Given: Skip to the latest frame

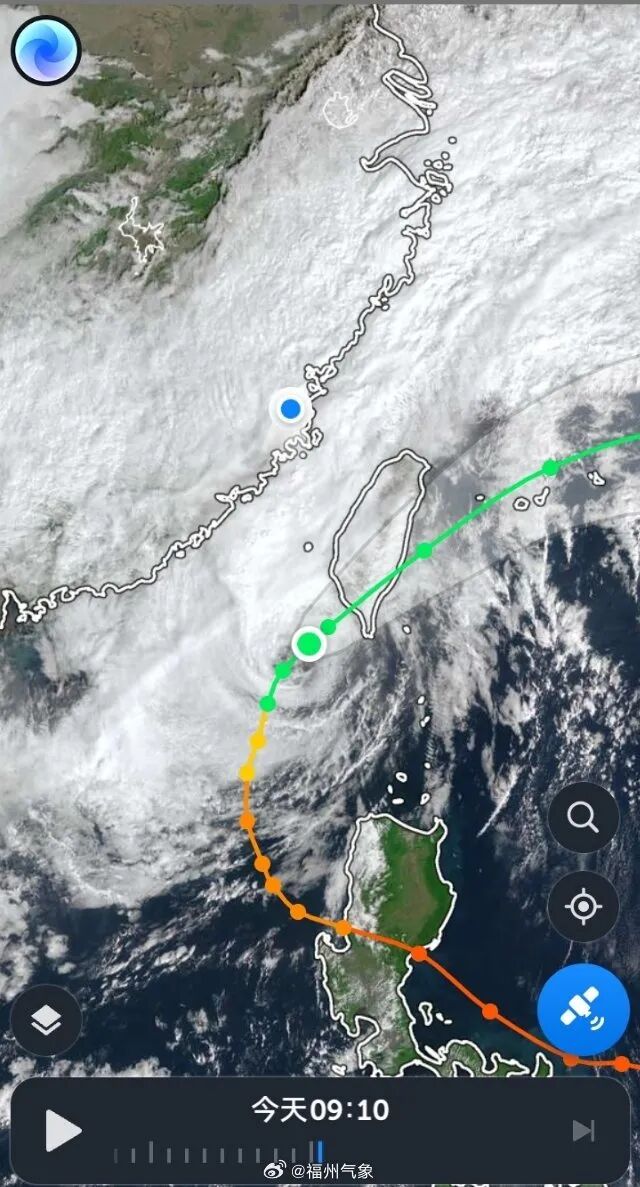Looking at the screenshot, I should (582, 1131).
